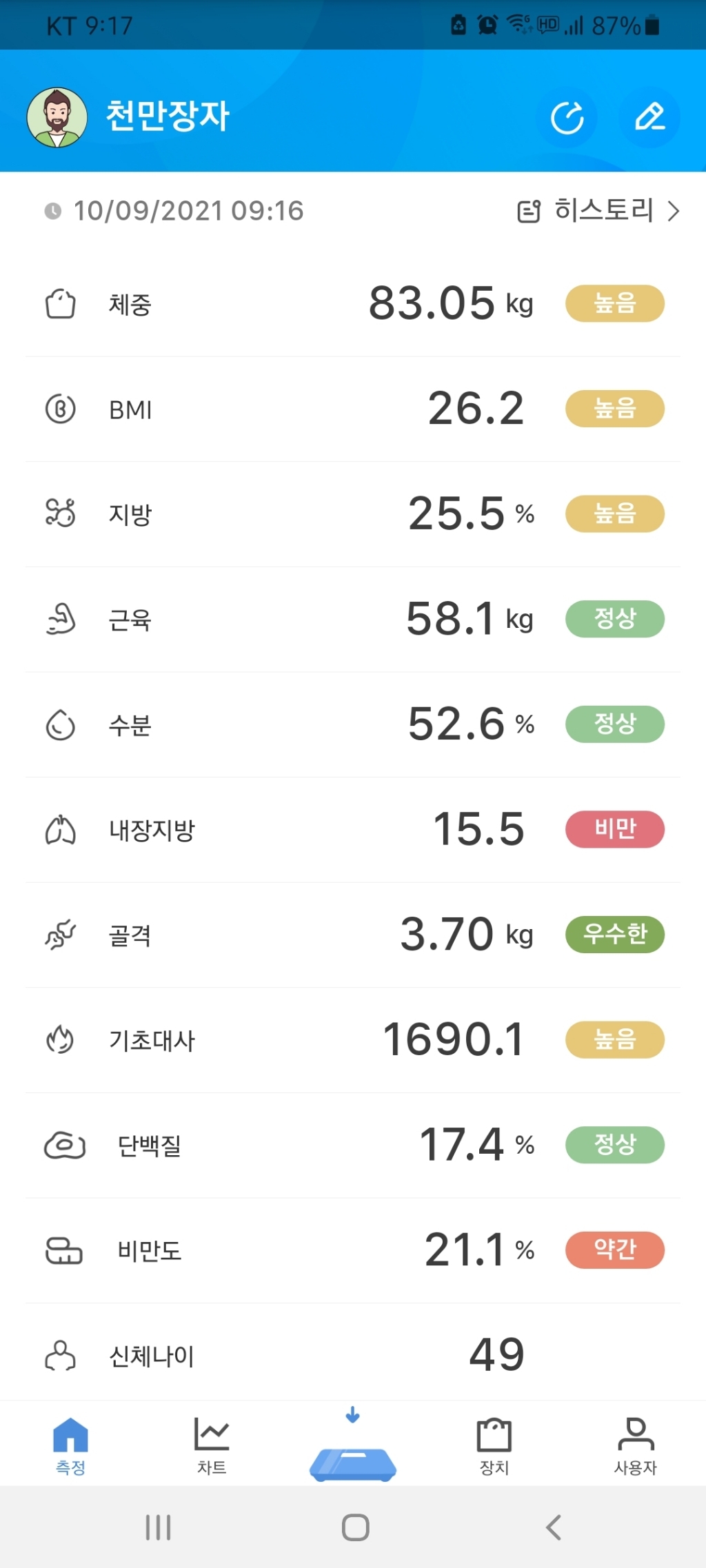
Task: Open the 비만도 obesity degree row
Action: click(353, 1250)
